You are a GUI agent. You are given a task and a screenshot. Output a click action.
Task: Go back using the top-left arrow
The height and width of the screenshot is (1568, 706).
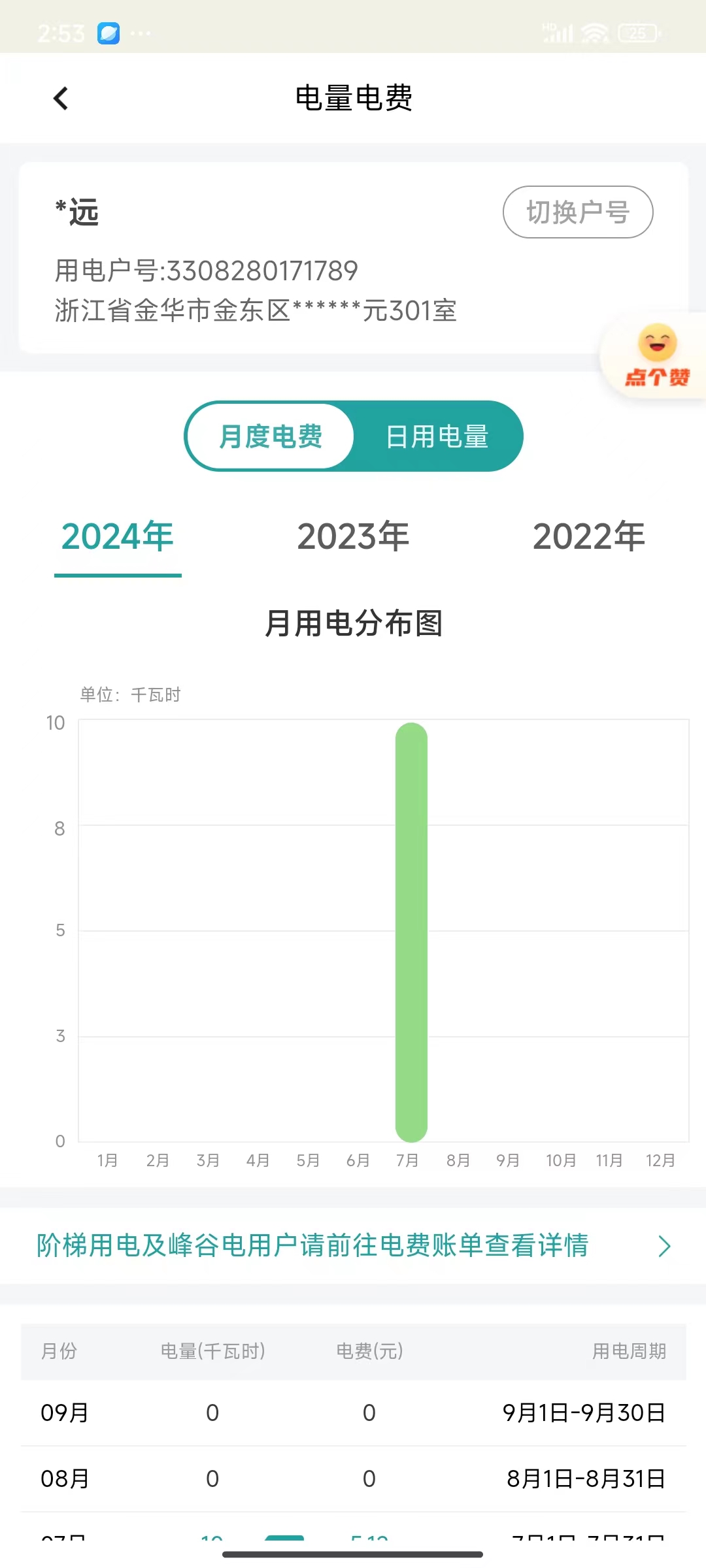pos(61,99)
